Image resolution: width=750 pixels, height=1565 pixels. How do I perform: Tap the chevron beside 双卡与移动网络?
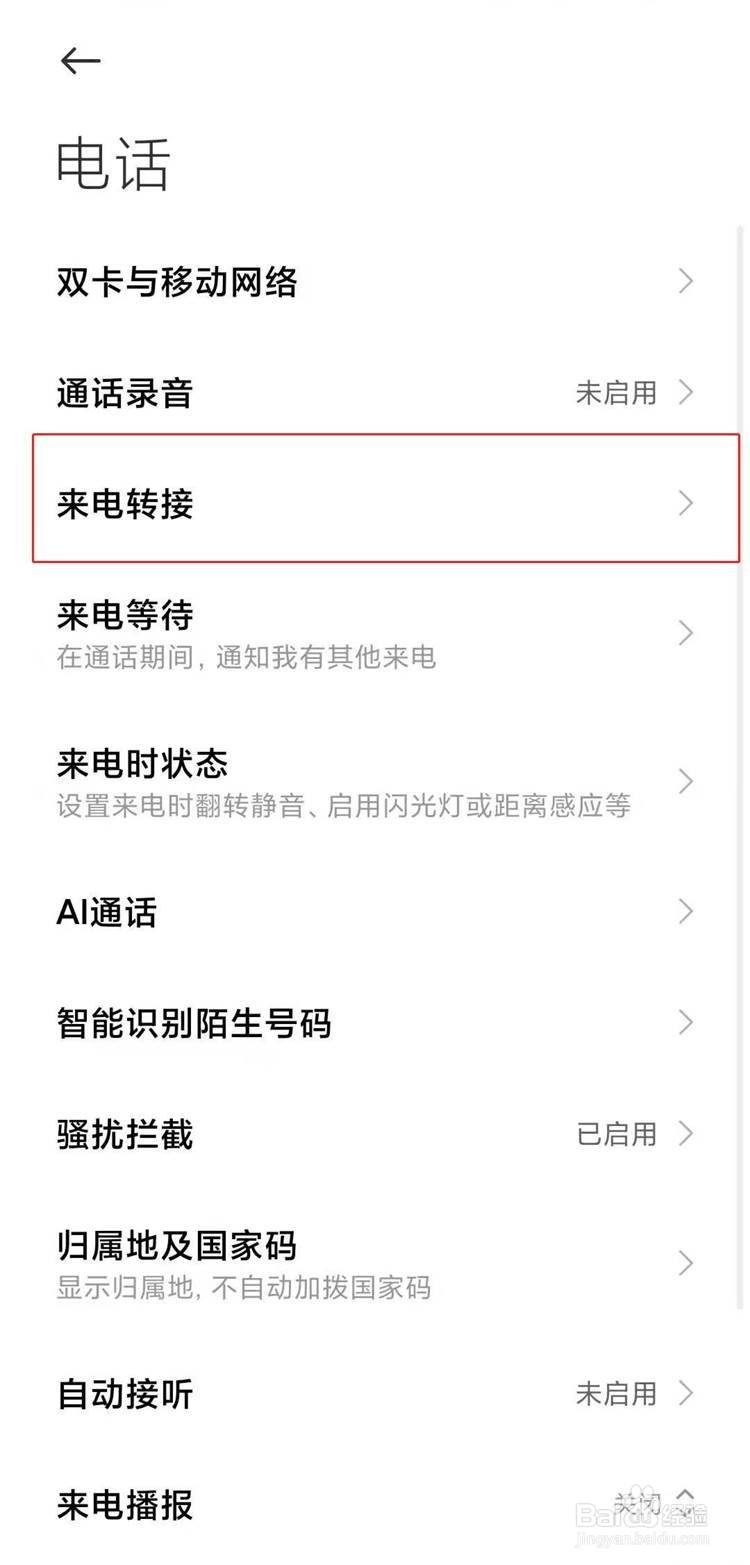[x=685, y=281]
